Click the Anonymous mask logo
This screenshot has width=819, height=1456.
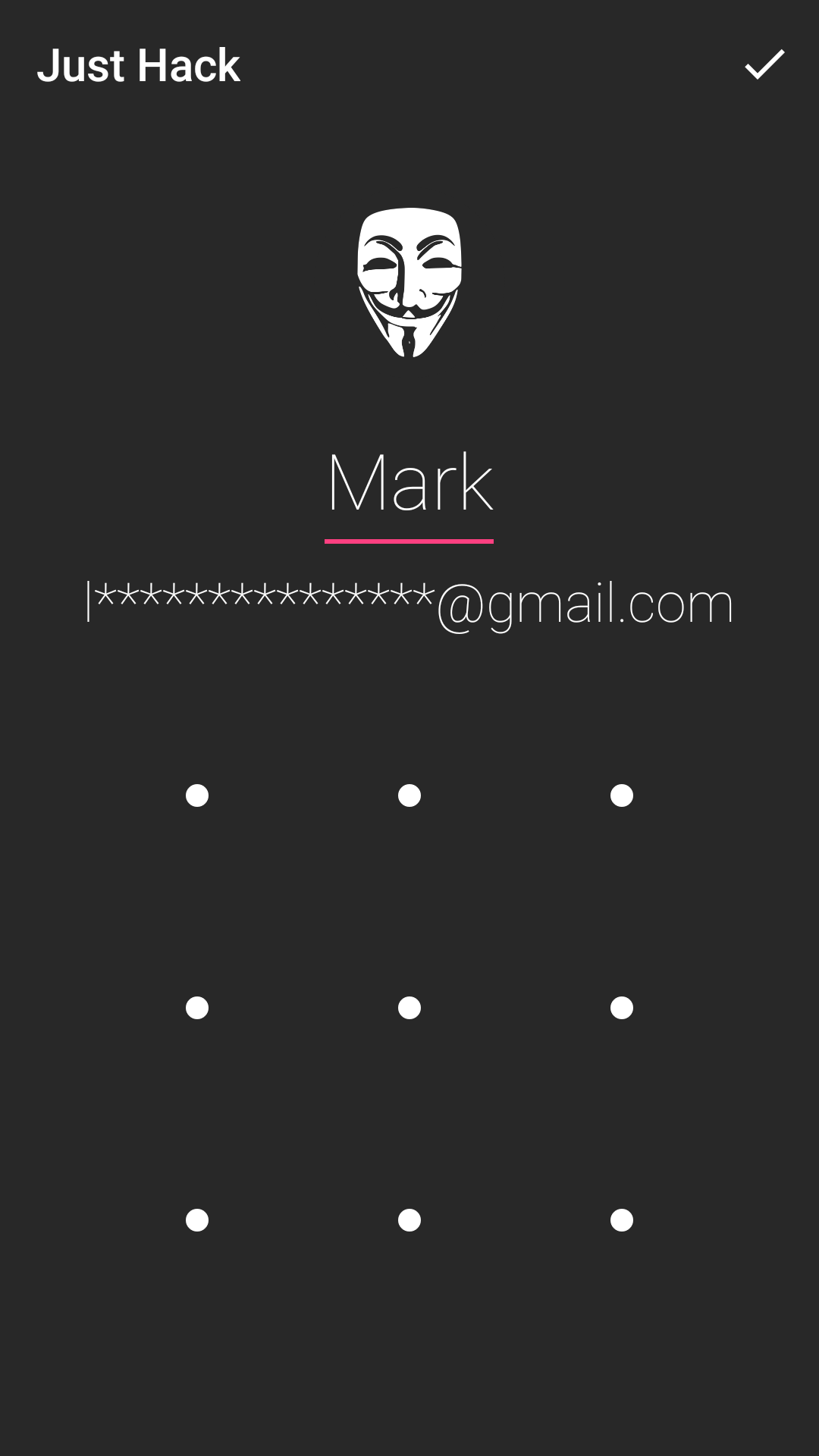[409, 284]
